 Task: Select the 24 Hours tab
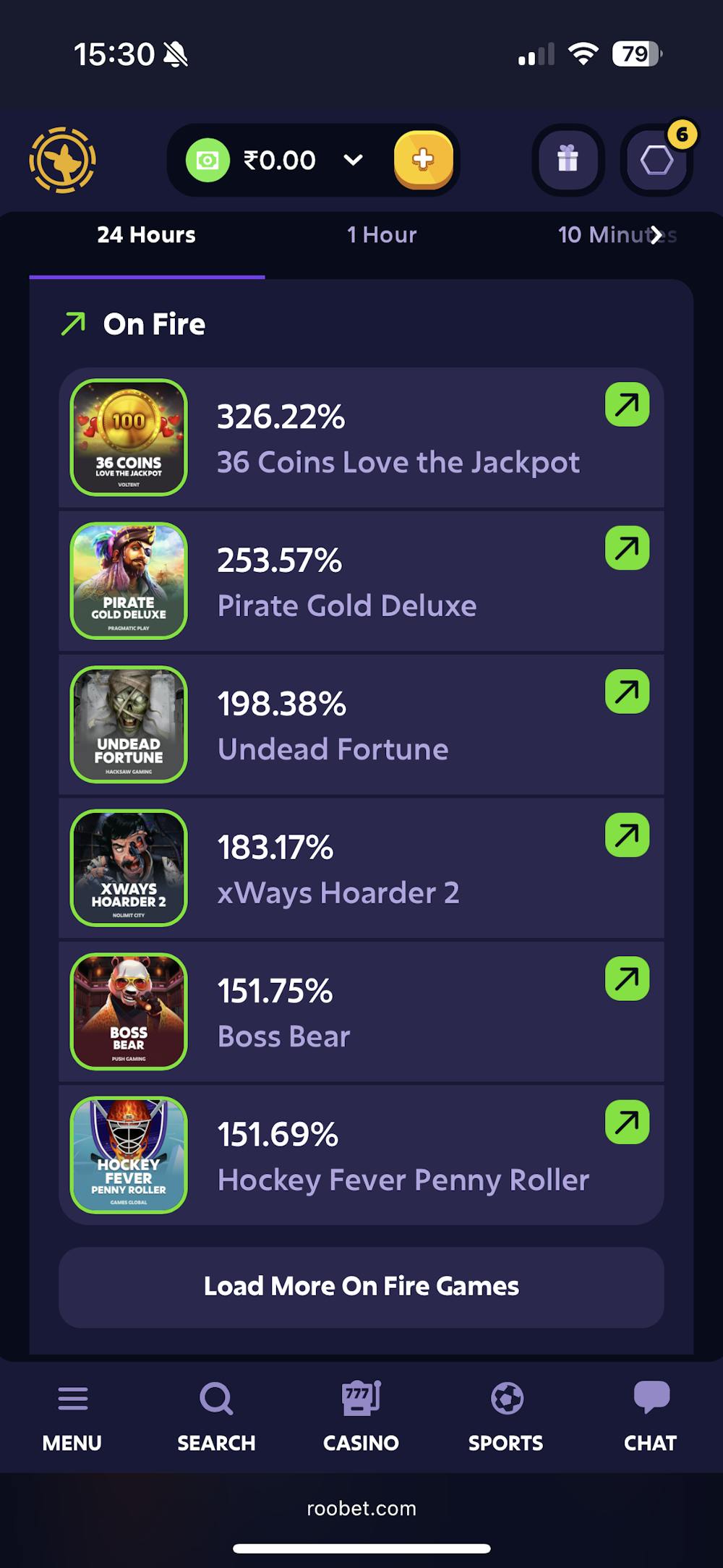(147, 235)
